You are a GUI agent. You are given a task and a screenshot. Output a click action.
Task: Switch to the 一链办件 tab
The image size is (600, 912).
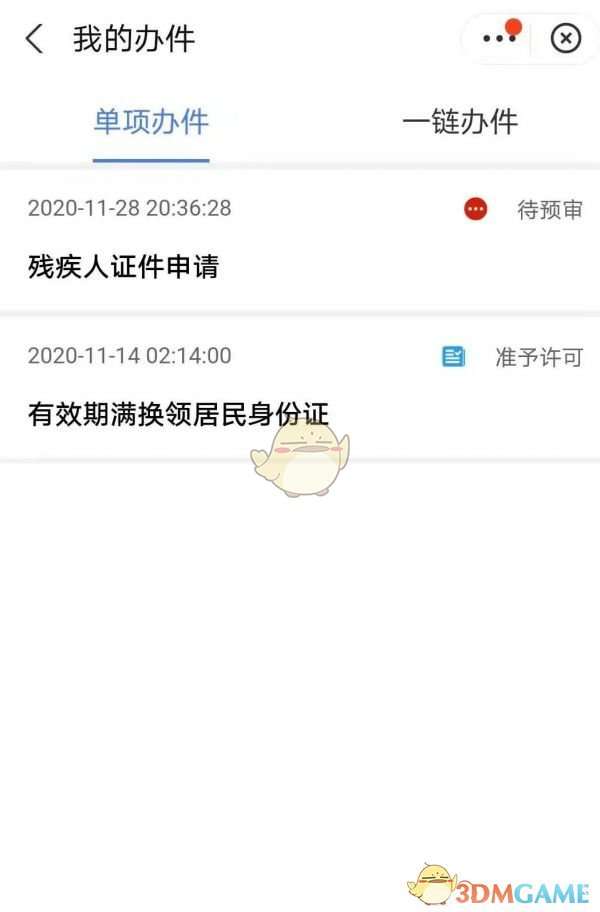(x=459, y=122)
